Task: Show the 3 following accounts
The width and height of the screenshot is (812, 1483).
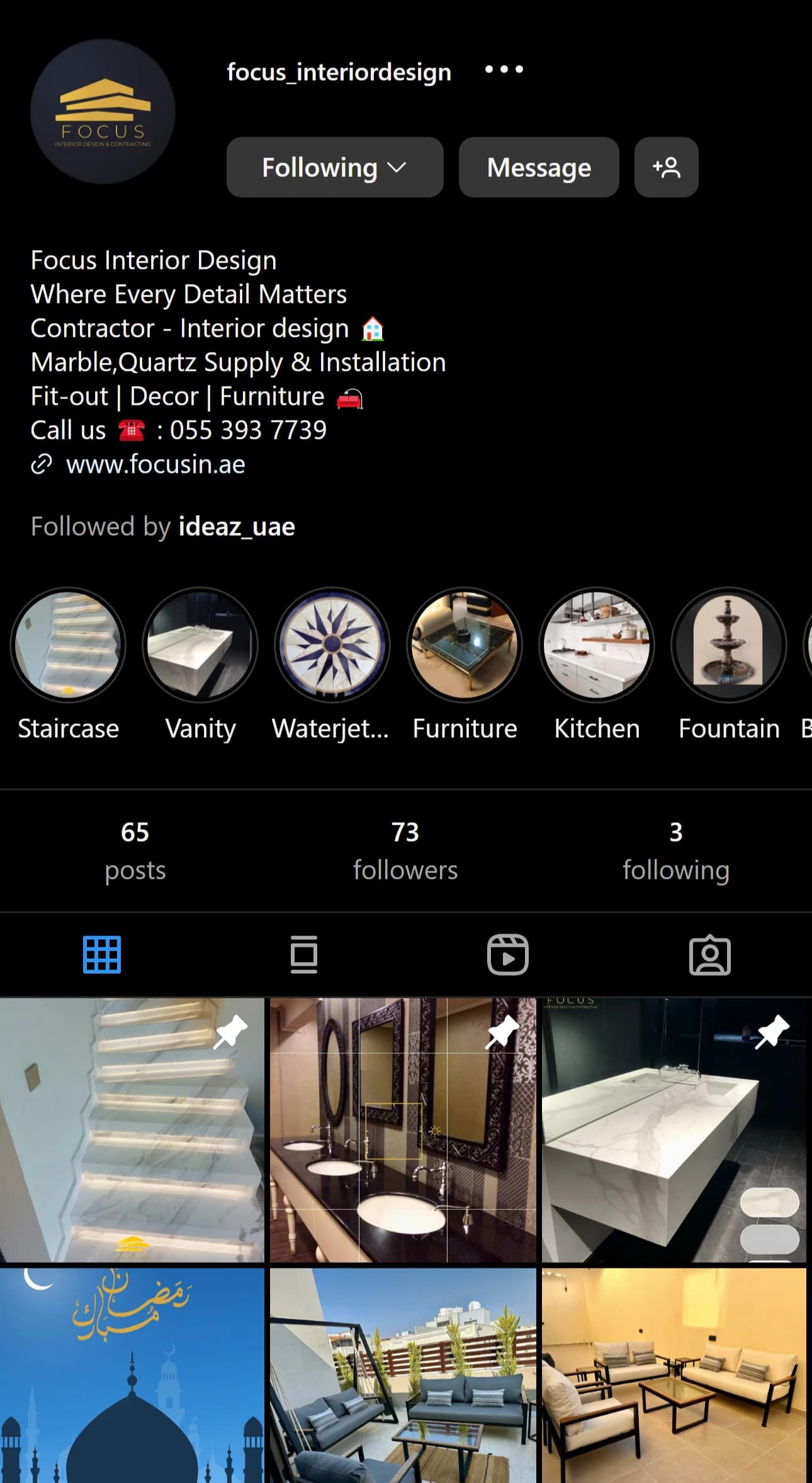Action: pos(675,850)
